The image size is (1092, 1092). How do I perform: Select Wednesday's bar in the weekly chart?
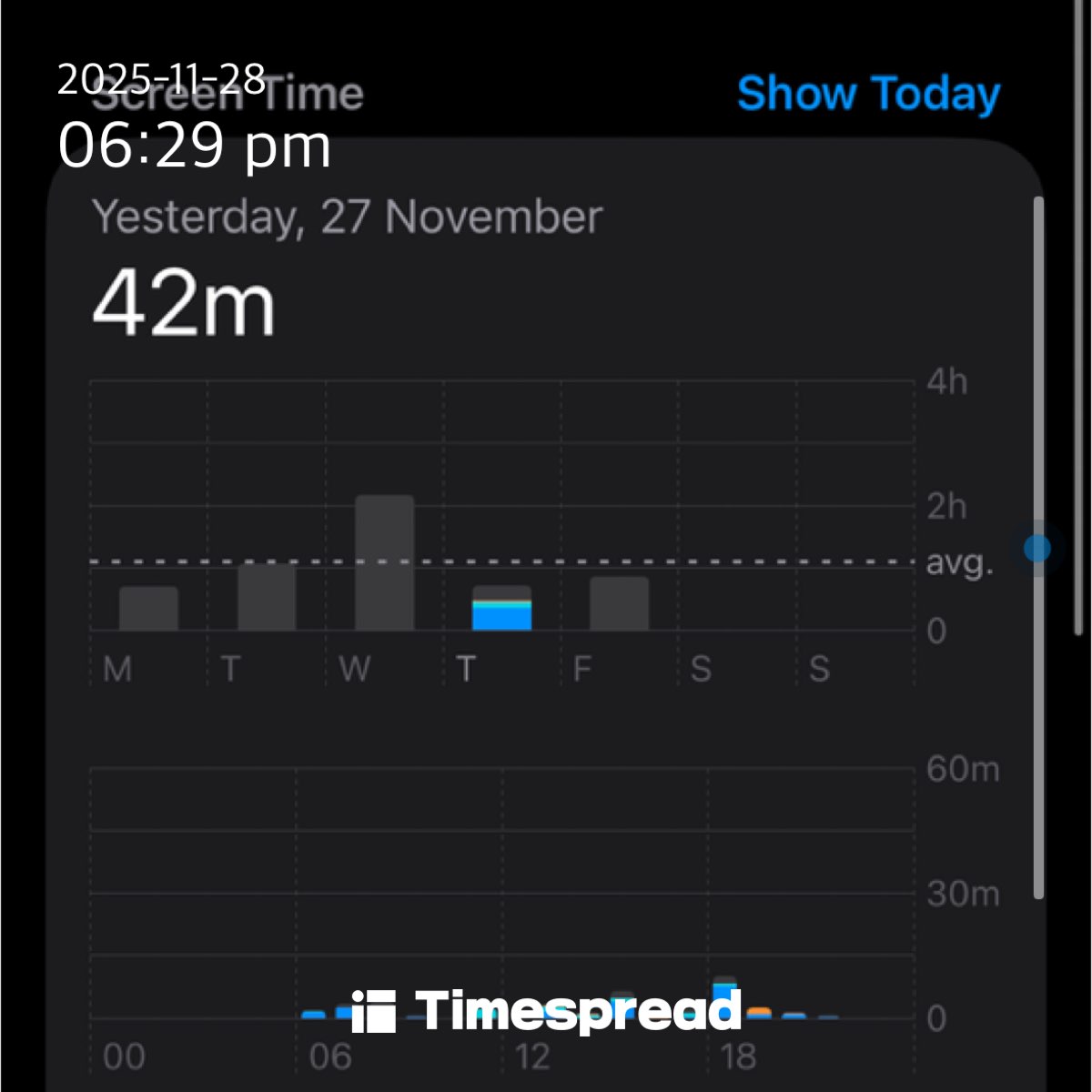(384, 562)
